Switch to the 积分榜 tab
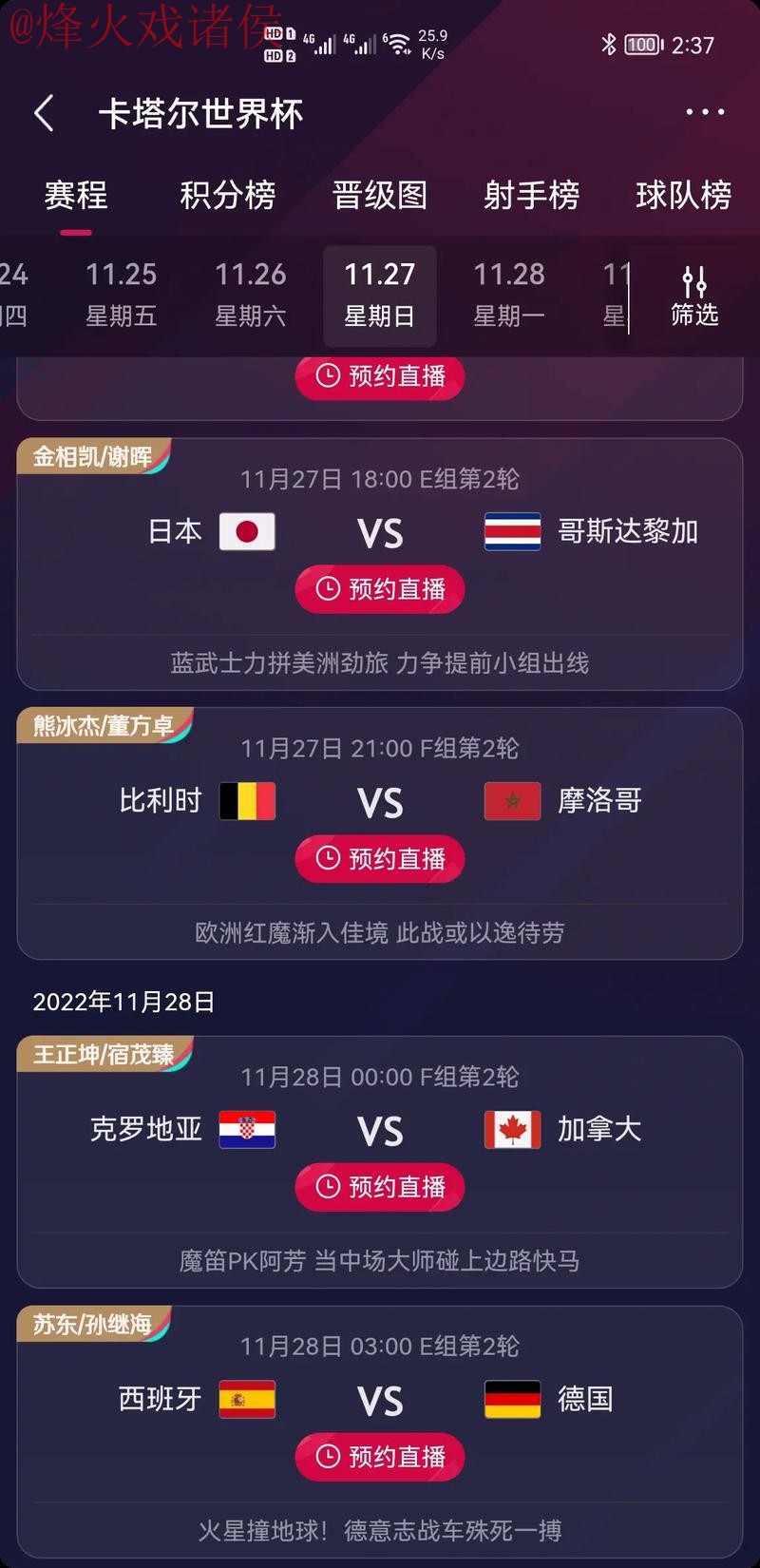Screen dimensions: 760x1568 [x=228, y=196]
